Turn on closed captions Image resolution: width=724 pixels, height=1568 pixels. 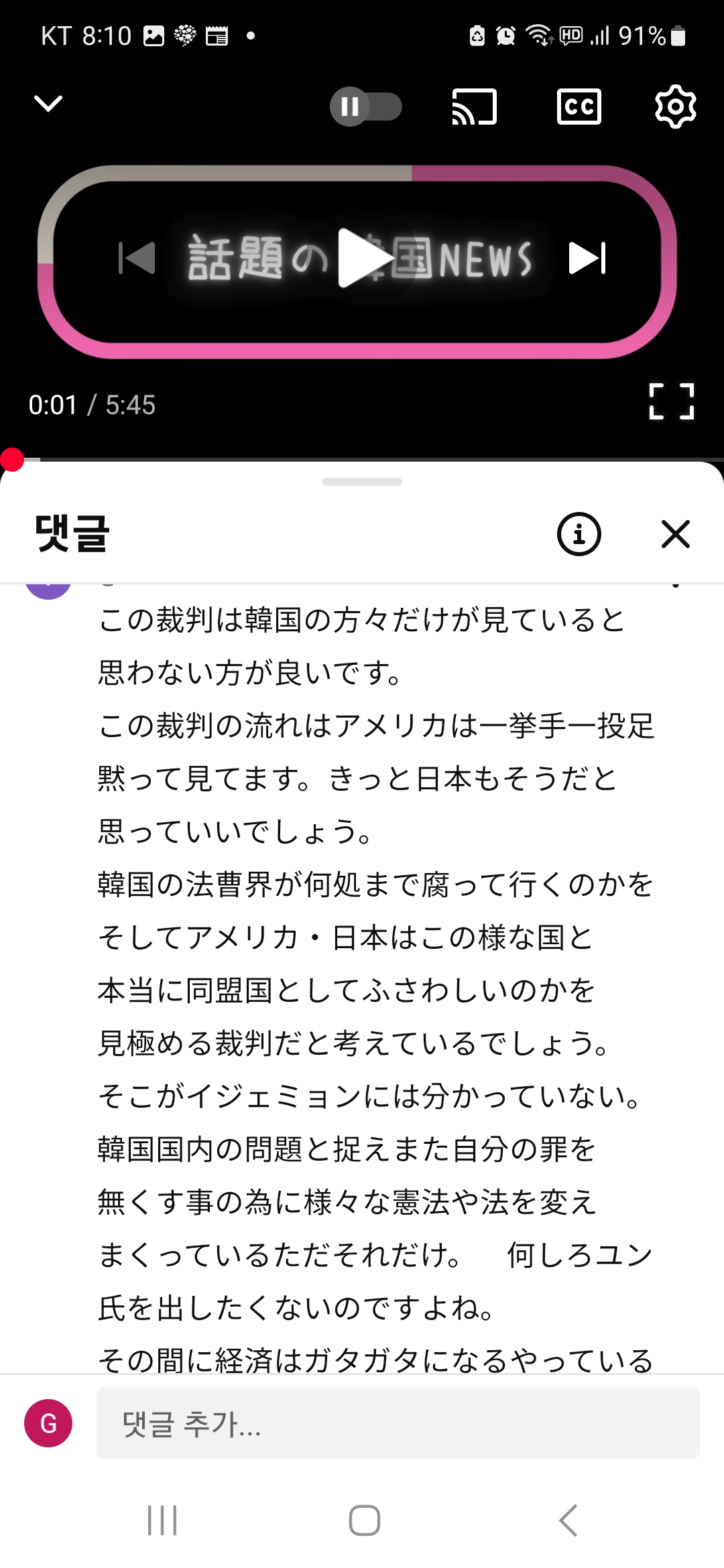point(579,107)
